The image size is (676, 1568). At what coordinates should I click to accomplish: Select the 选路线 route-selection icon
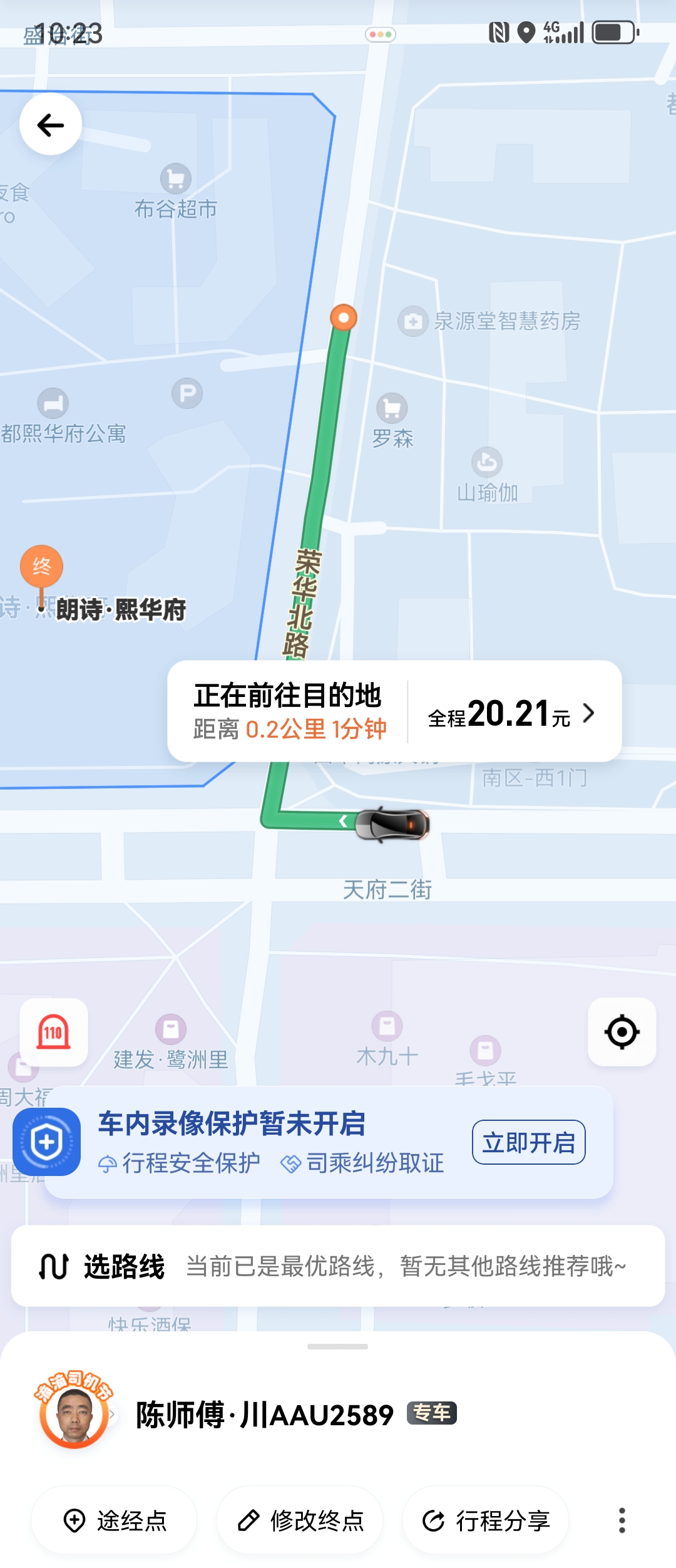coord(54,1264)
